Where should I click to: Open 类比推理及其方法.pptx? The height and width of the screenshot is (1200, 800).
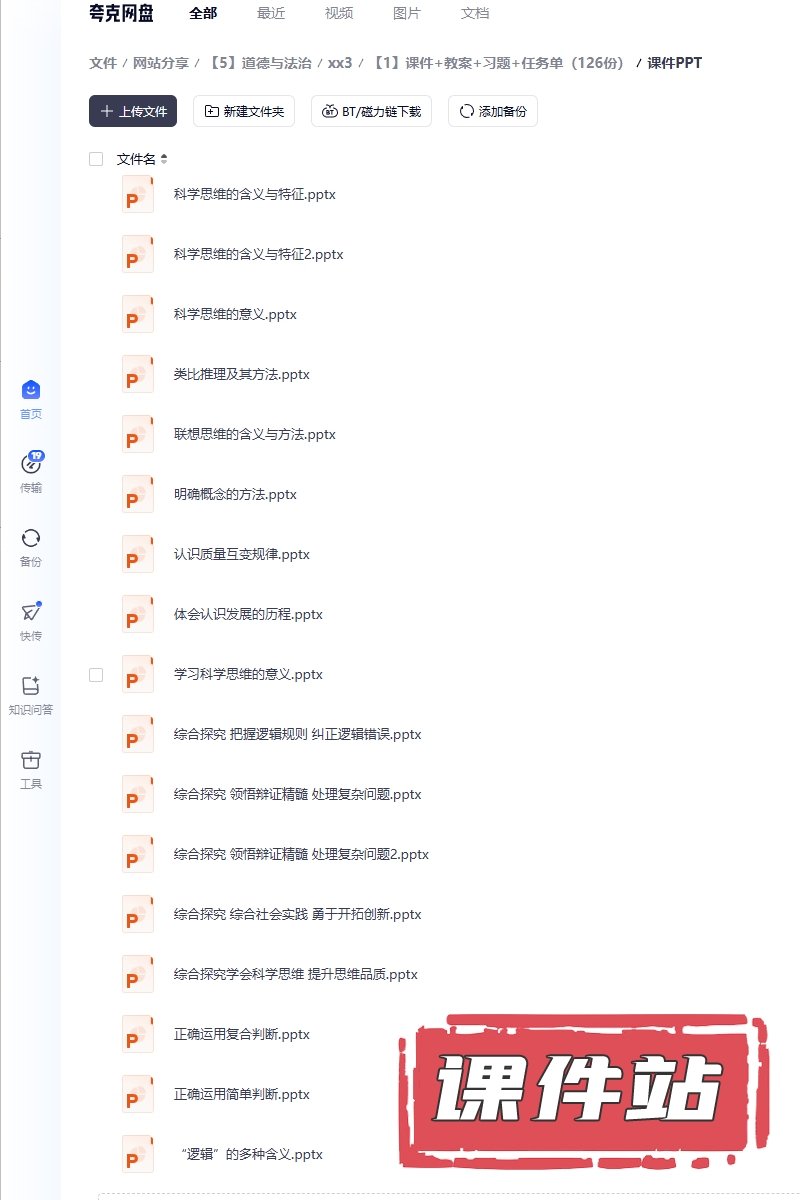click(241, 374)
